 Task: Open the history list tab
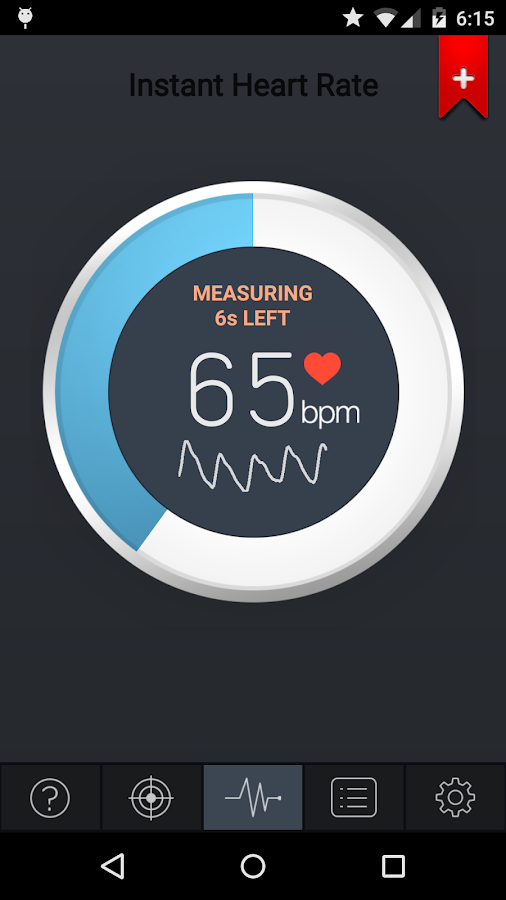(354, 797)
